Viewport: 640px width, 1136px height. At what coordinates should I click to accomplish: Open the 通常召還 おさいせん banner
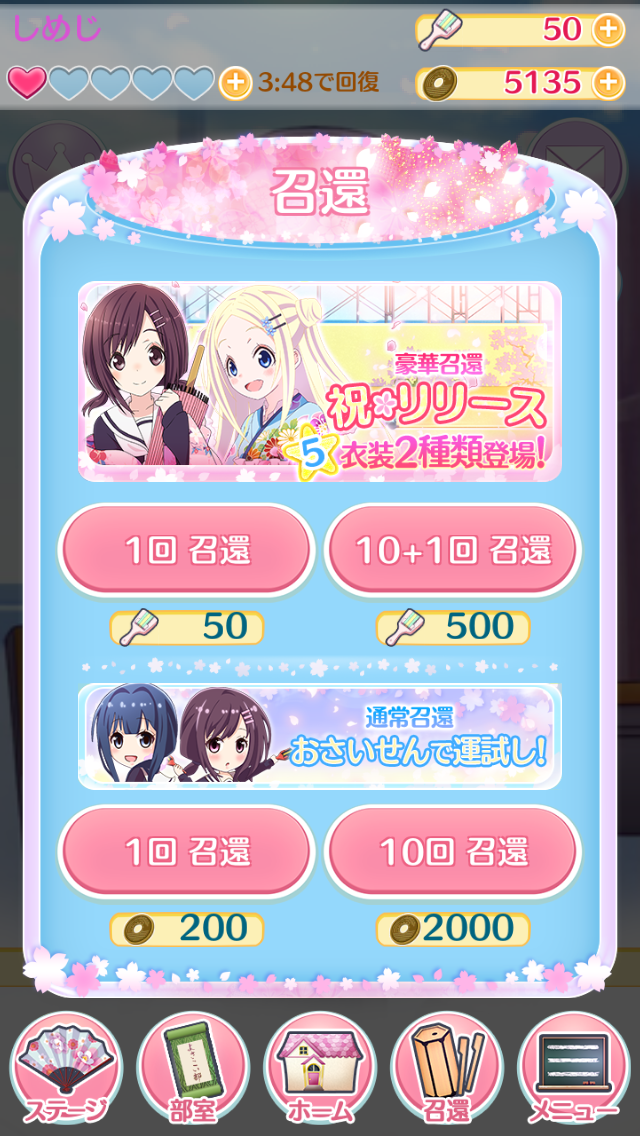(x=320, y=736)
